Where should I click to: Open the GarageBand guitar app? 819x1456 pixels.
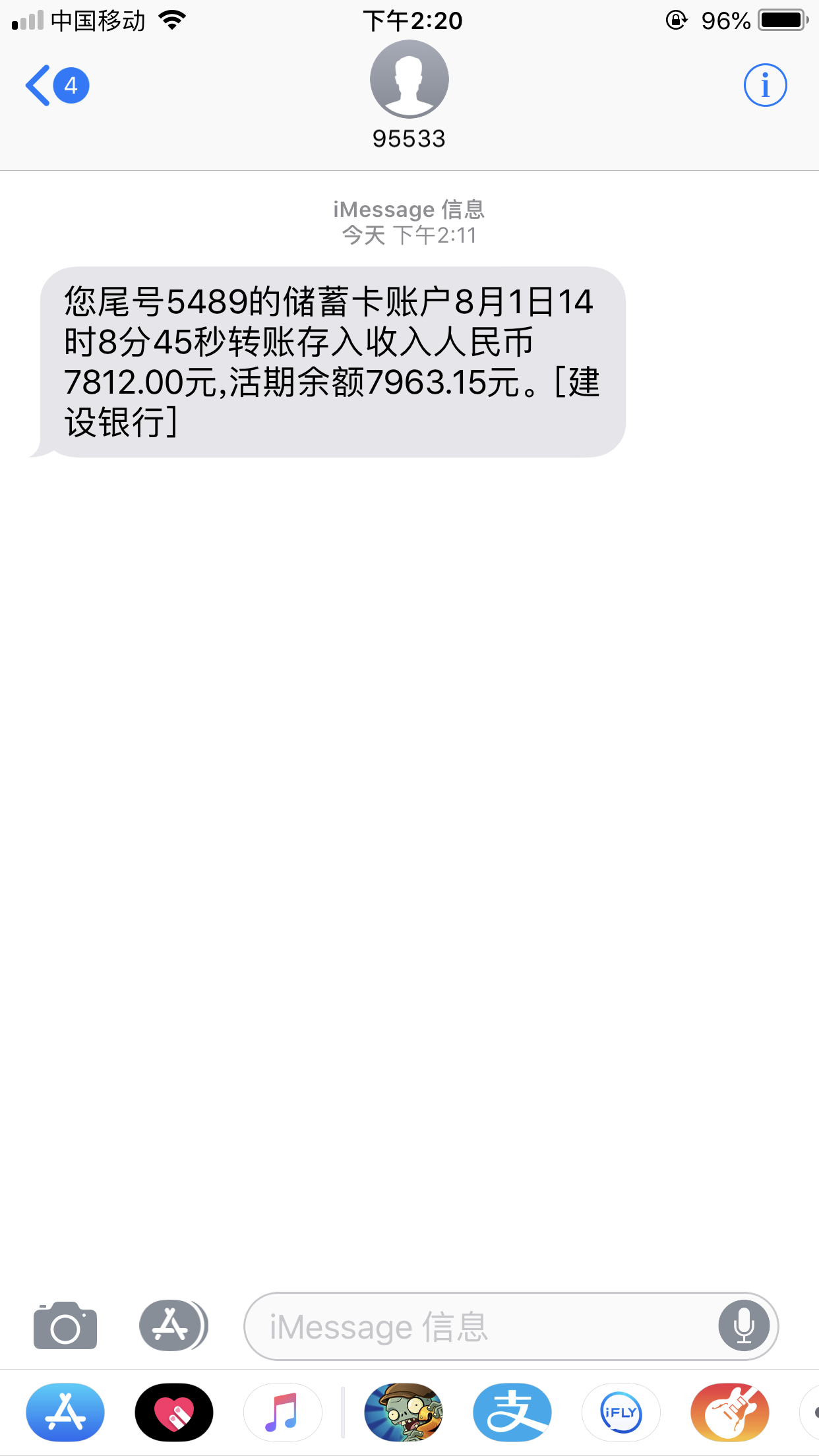click(x=730, y=1412)
